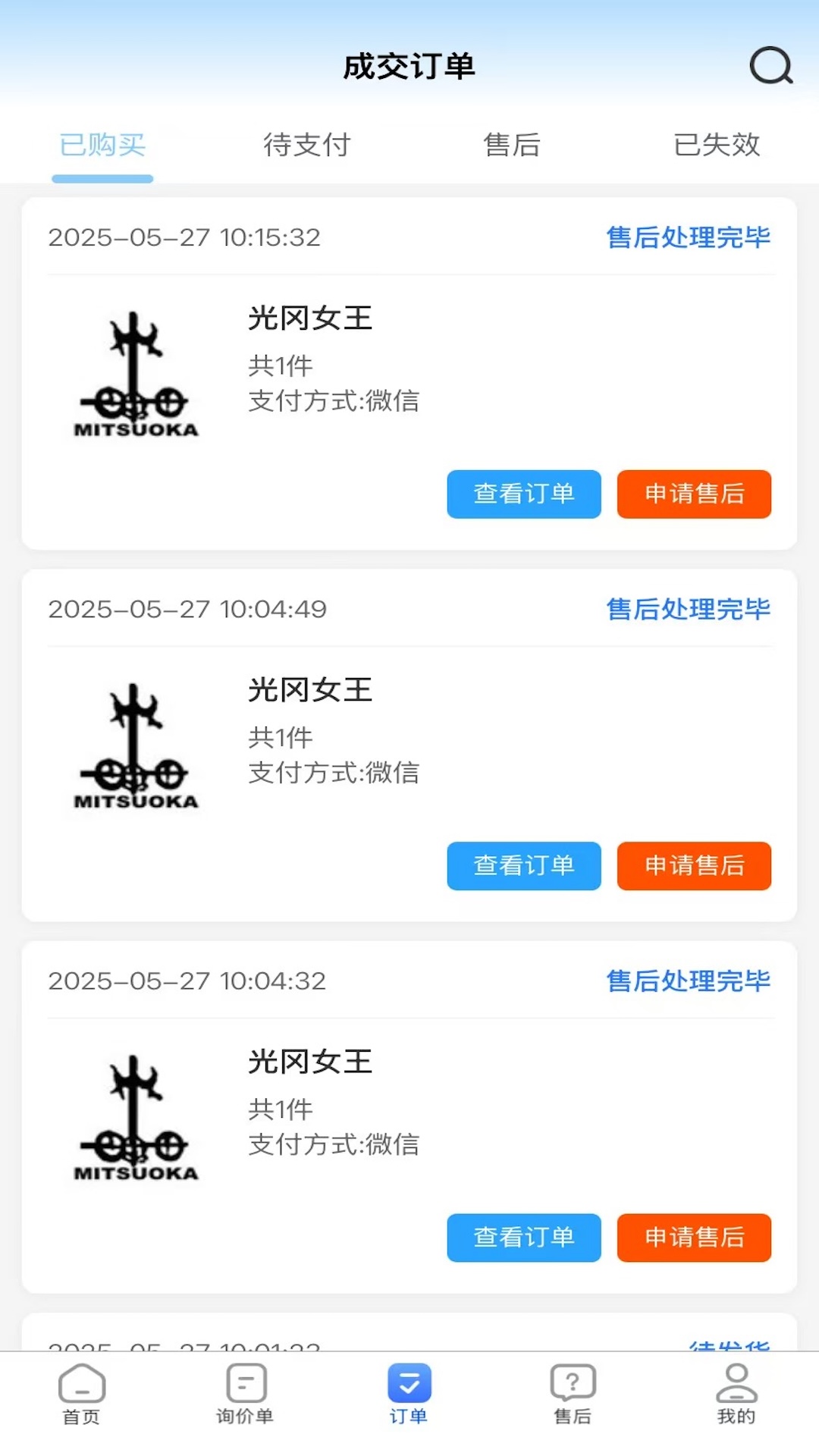
Task: Click 查看订单 on the 10:04:49 order
Action: (524, 866)
